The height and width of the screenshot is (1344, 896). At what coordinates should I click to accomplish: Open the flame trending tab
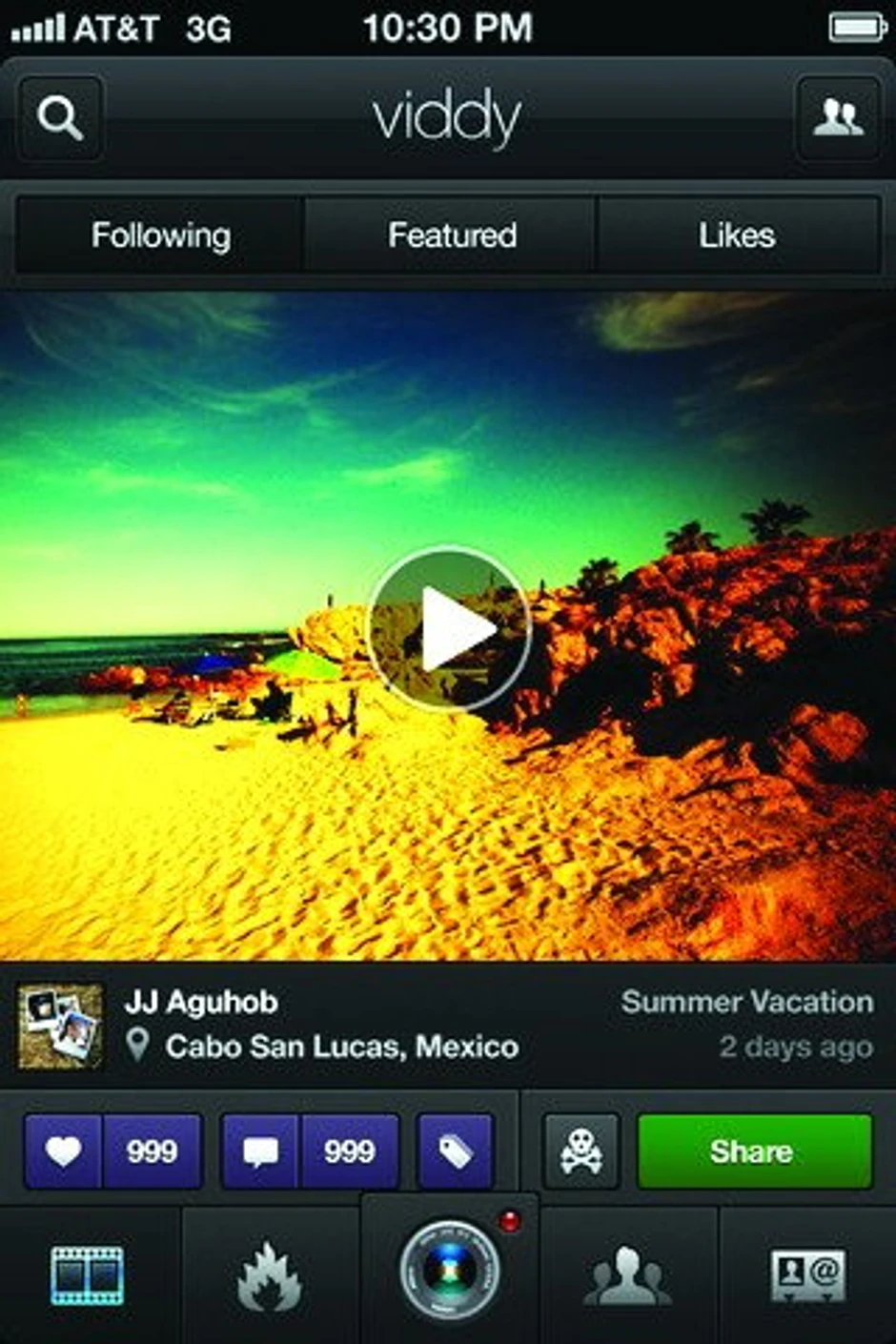[x=269, y=1275]
